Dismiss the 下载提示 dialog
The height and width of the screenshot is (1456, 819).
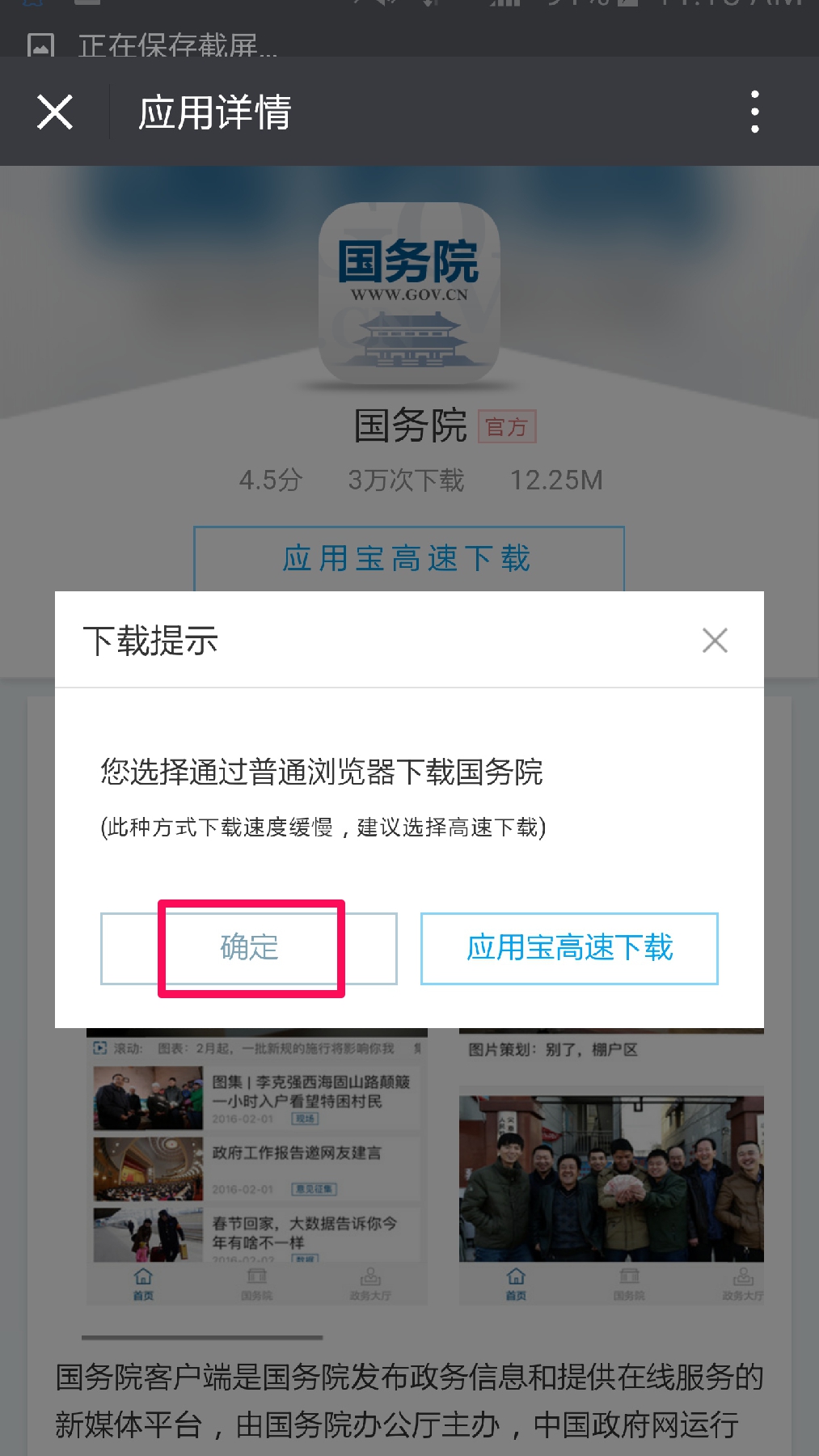point(715,641)
